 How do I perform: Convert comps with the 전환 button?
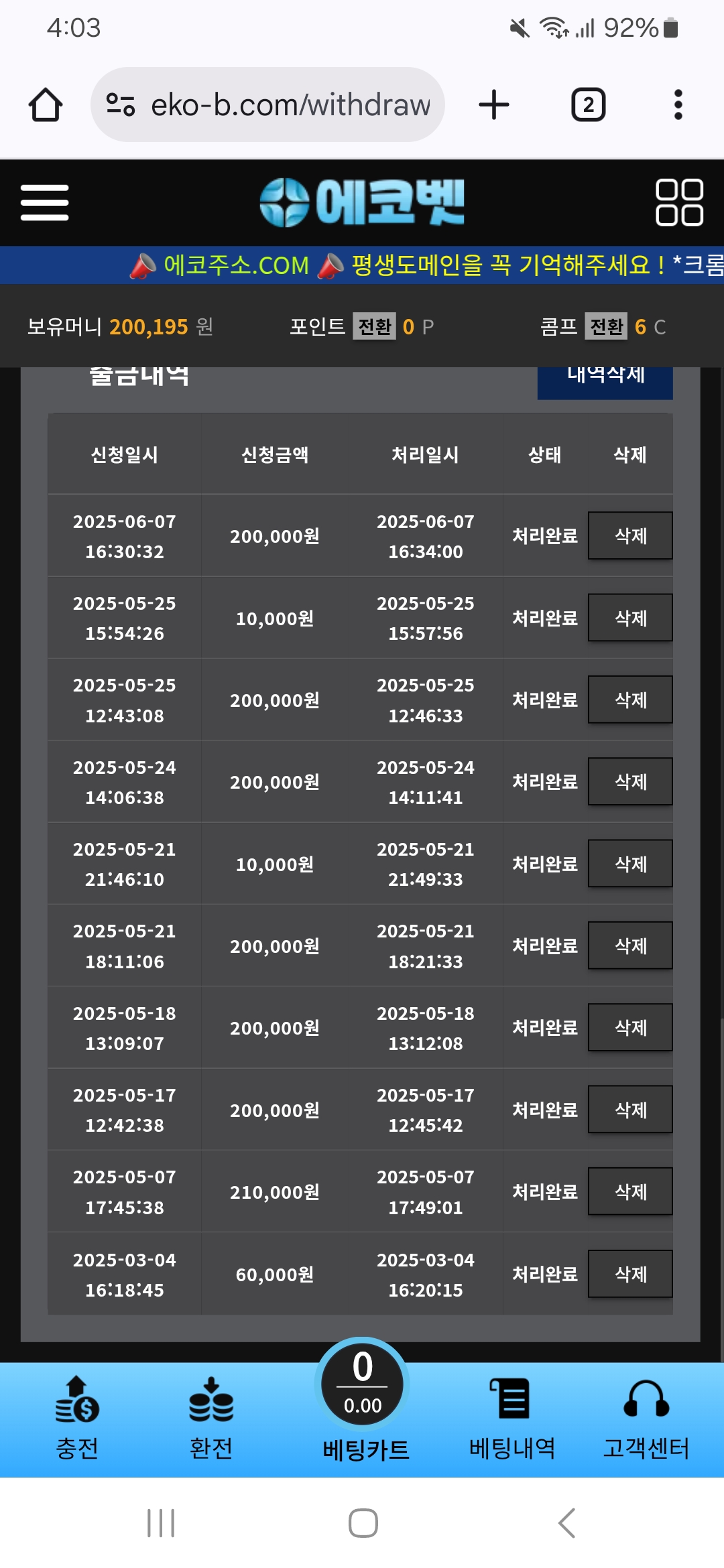point(606,326)
